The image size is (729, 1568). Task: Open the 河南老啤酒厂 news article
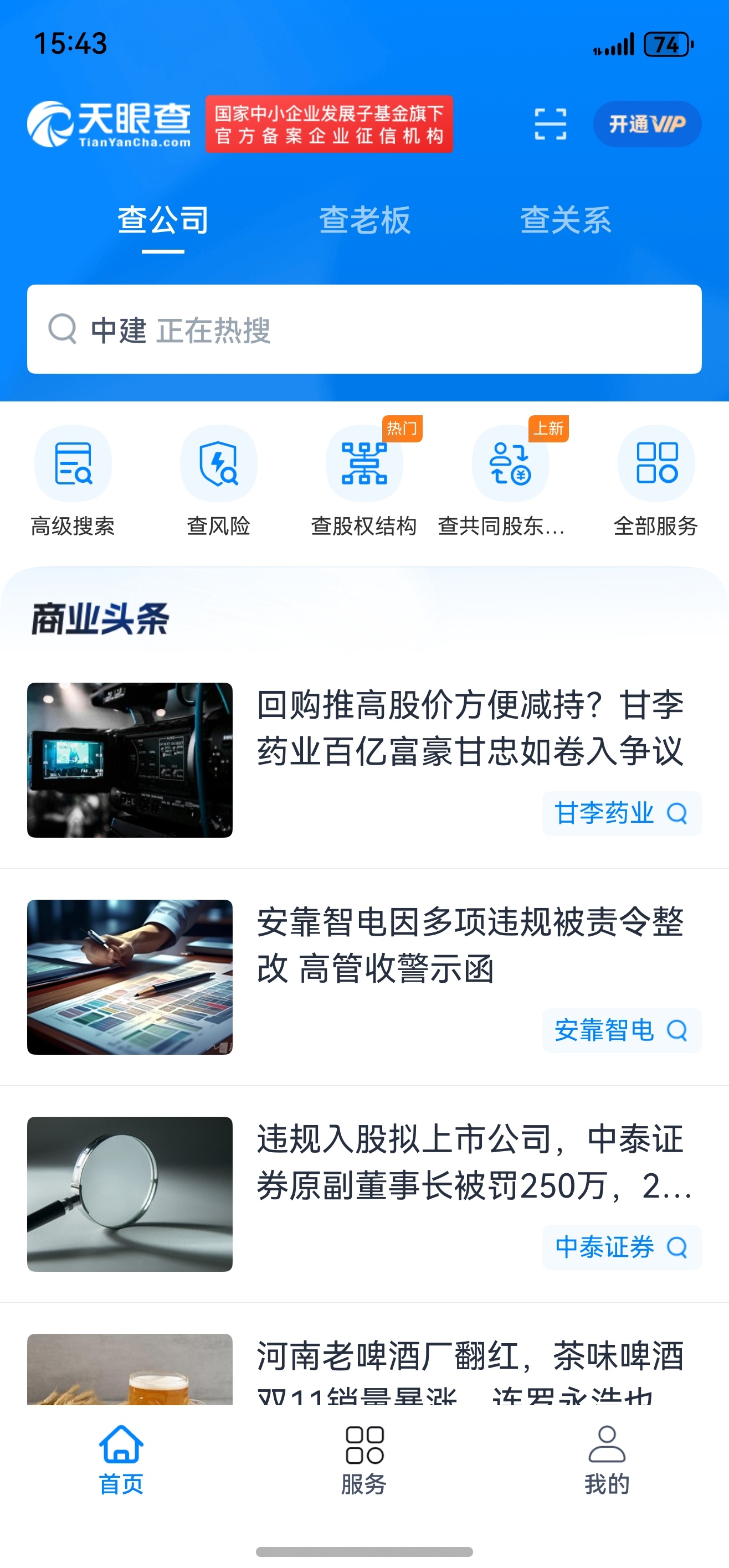tap(364, 1370)
